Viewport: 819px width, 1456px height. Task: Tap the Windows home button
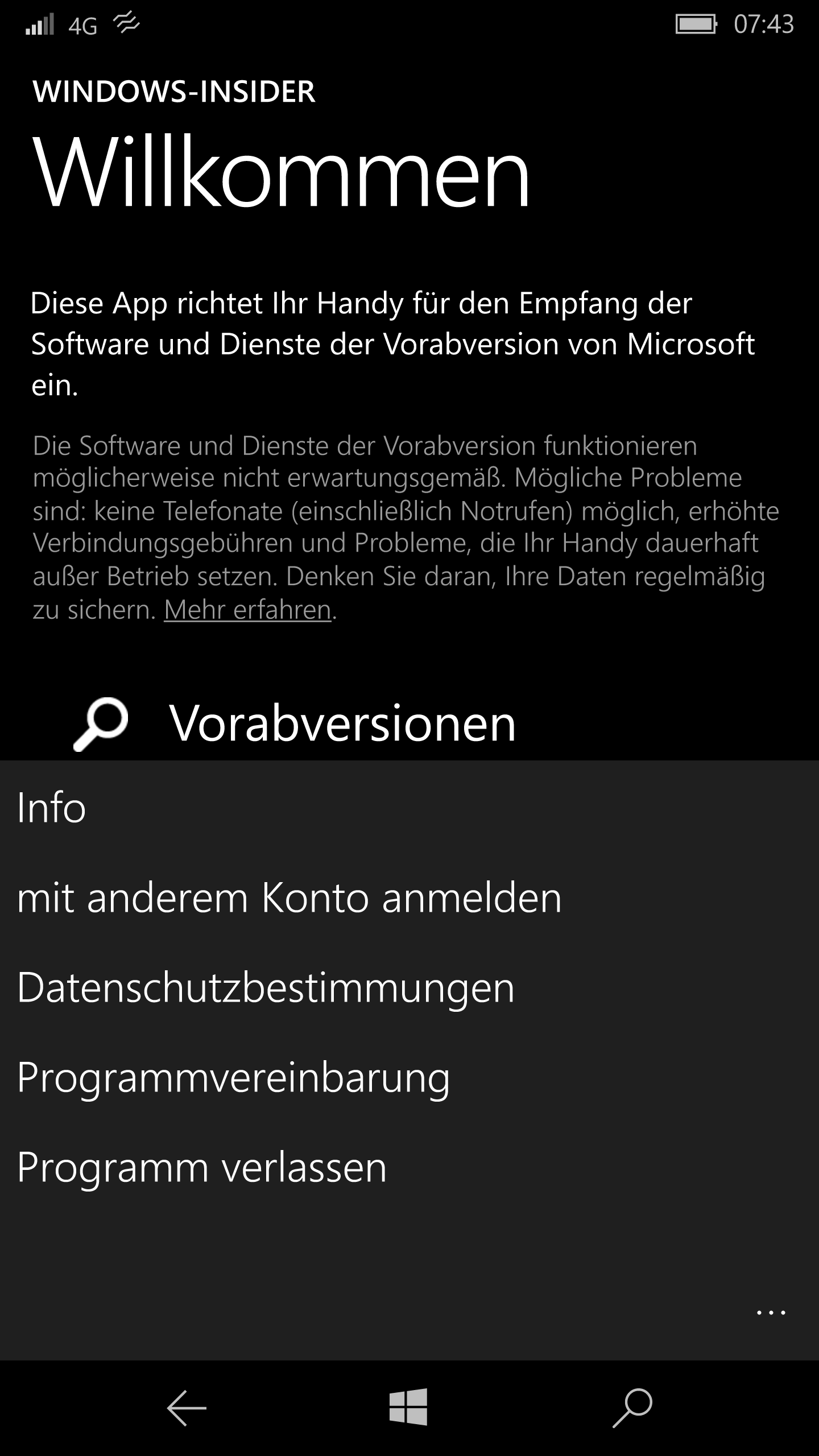click(408, 1408)
